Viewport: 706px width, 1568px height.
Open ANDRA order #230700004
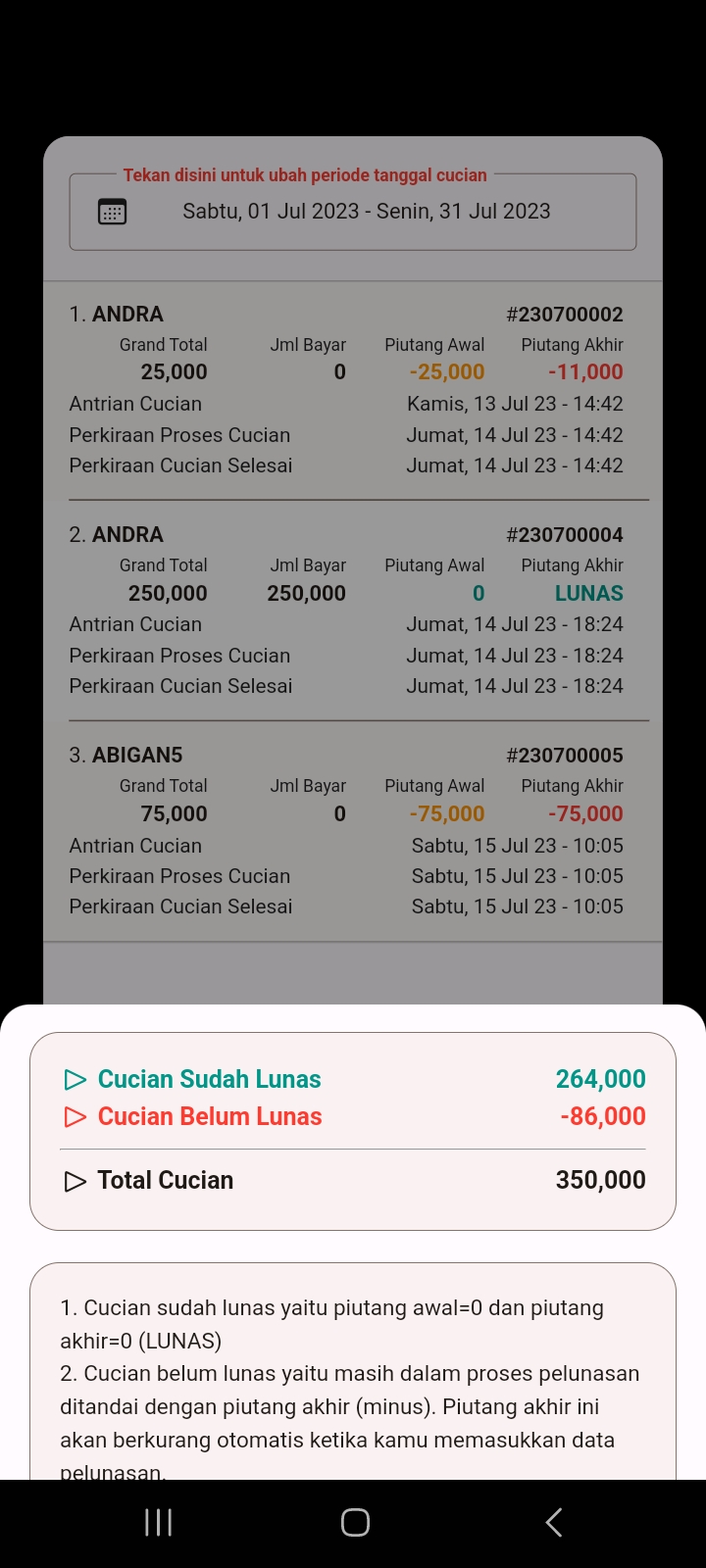click(346, 611)
